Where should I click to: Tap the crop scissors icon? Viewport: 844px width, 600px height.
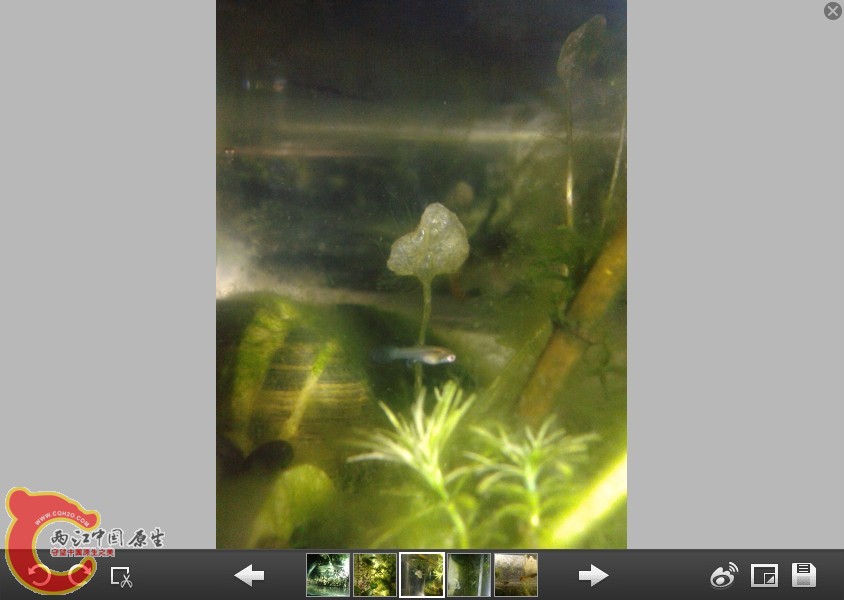121,576
